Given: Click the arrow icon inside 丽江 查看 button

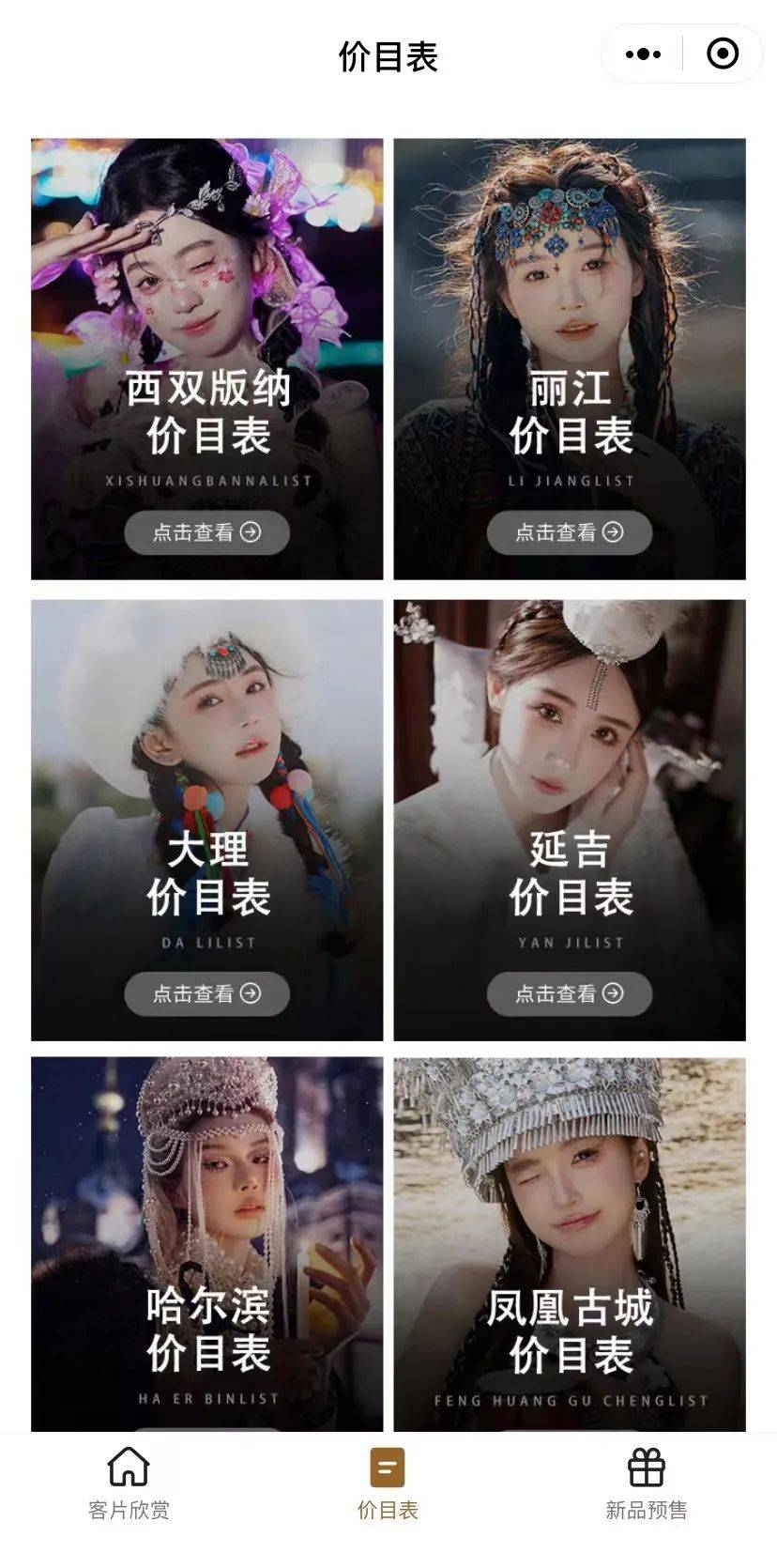Looking at the screenshot, I should 615,532.
